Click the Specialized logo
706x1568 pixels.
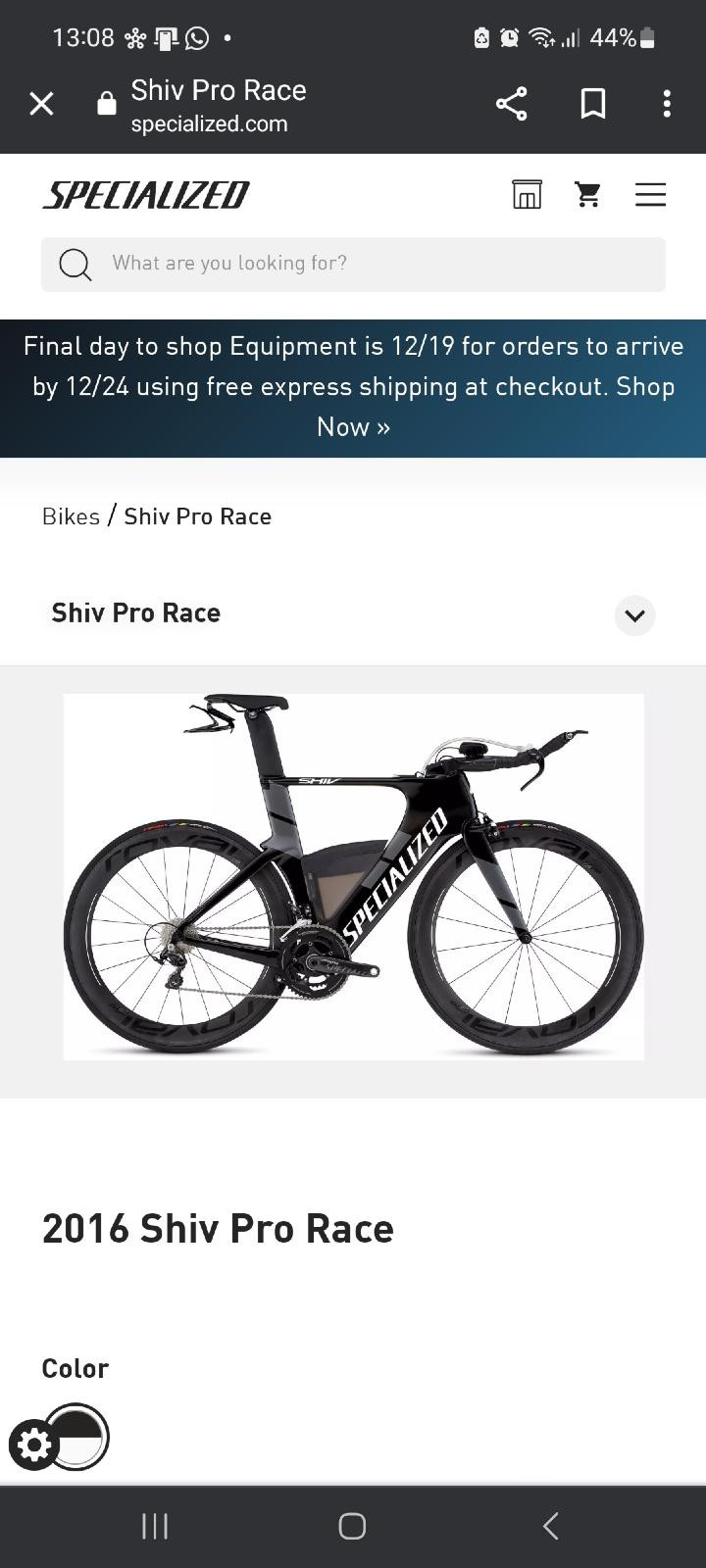click(145, 193)
